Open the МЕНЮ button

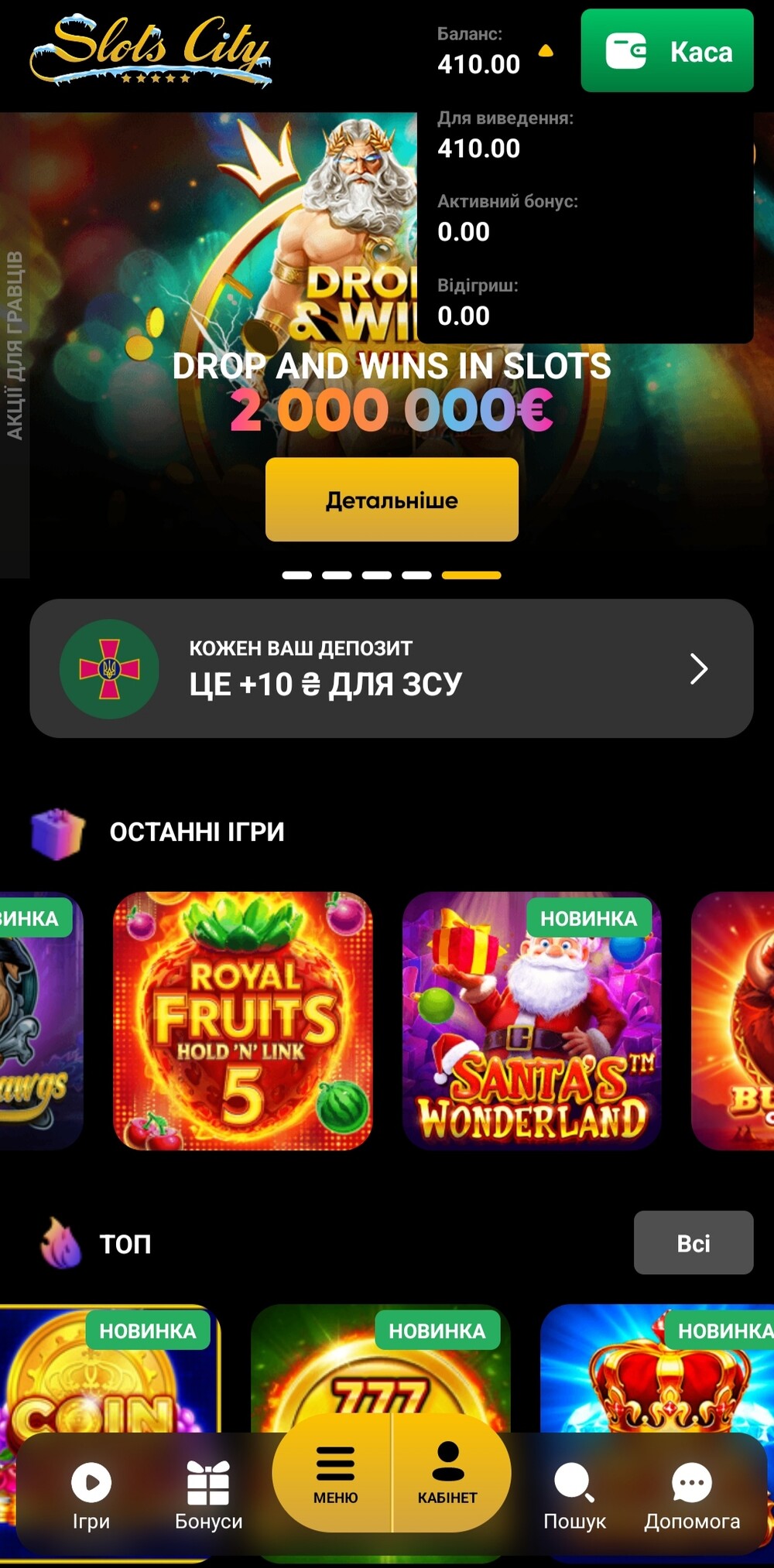(x=335, y=1474)
